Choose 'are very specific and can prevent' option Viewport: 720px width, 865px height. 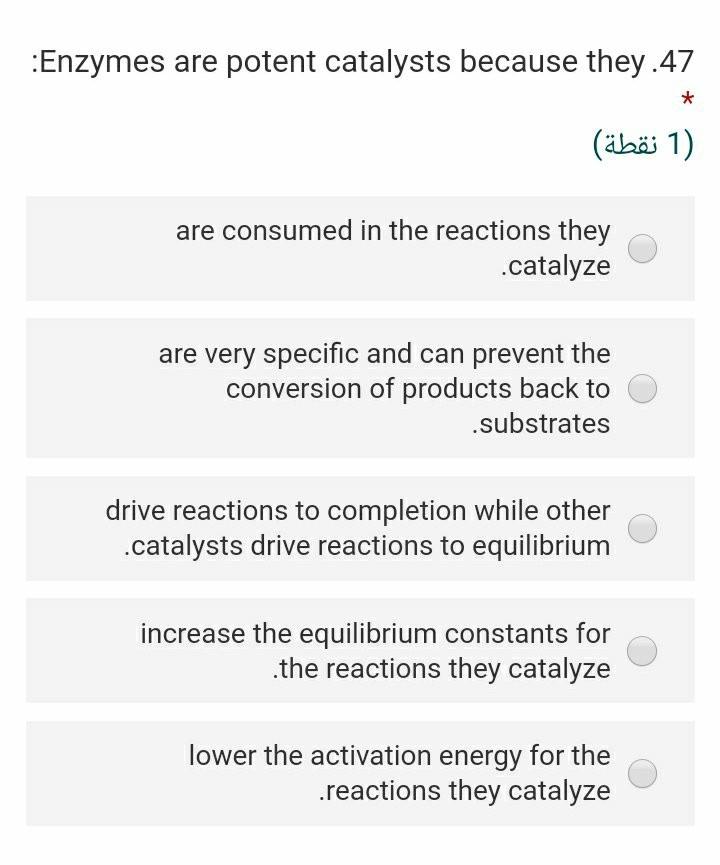(x=642, y=388)
